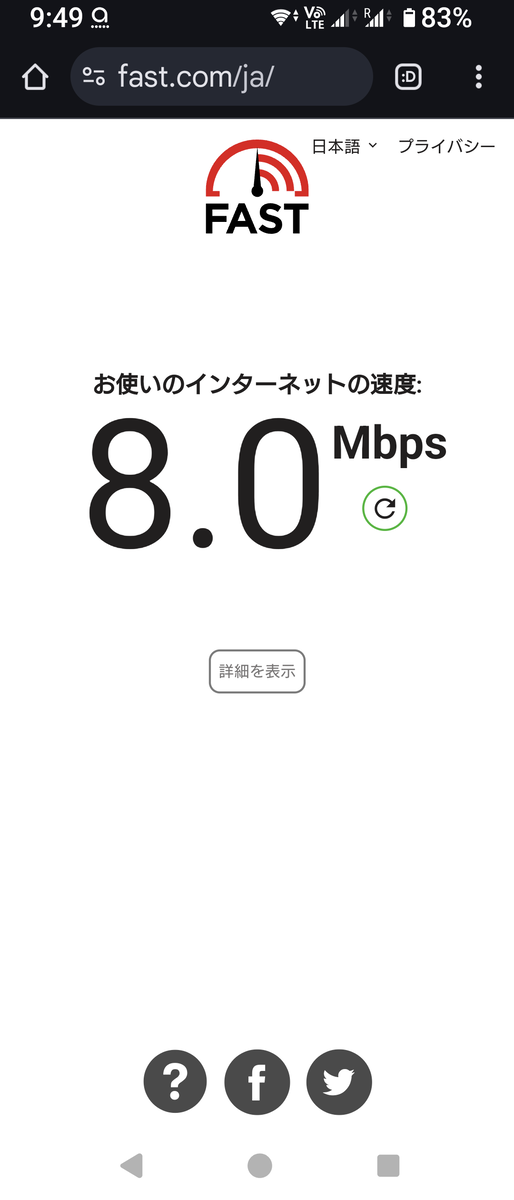Share results on Twitter

339,1082
